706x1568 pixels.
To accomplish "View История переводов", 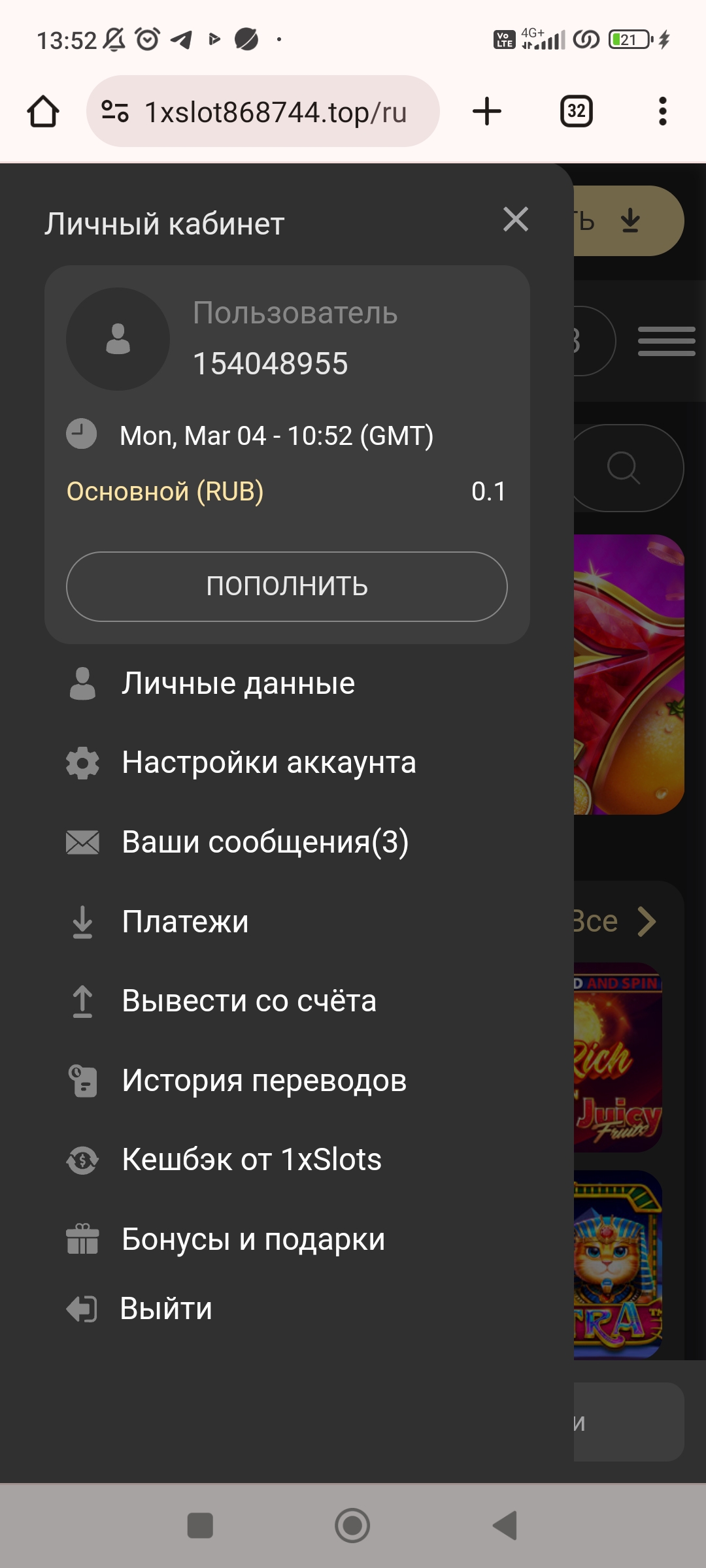I will pyautogui.click(x=263, y=1081).
